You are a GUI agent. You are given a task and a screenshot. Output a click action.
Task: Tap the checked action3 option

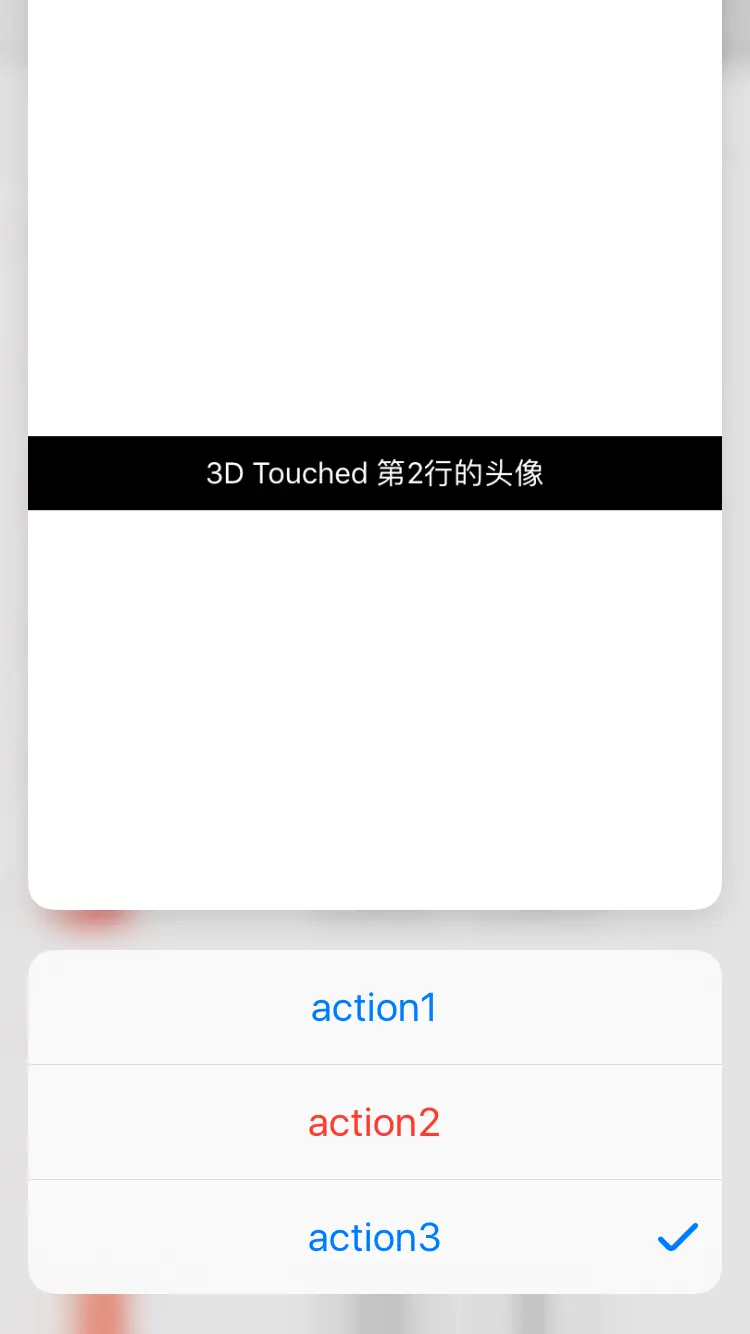click(x=375, y=1237)
